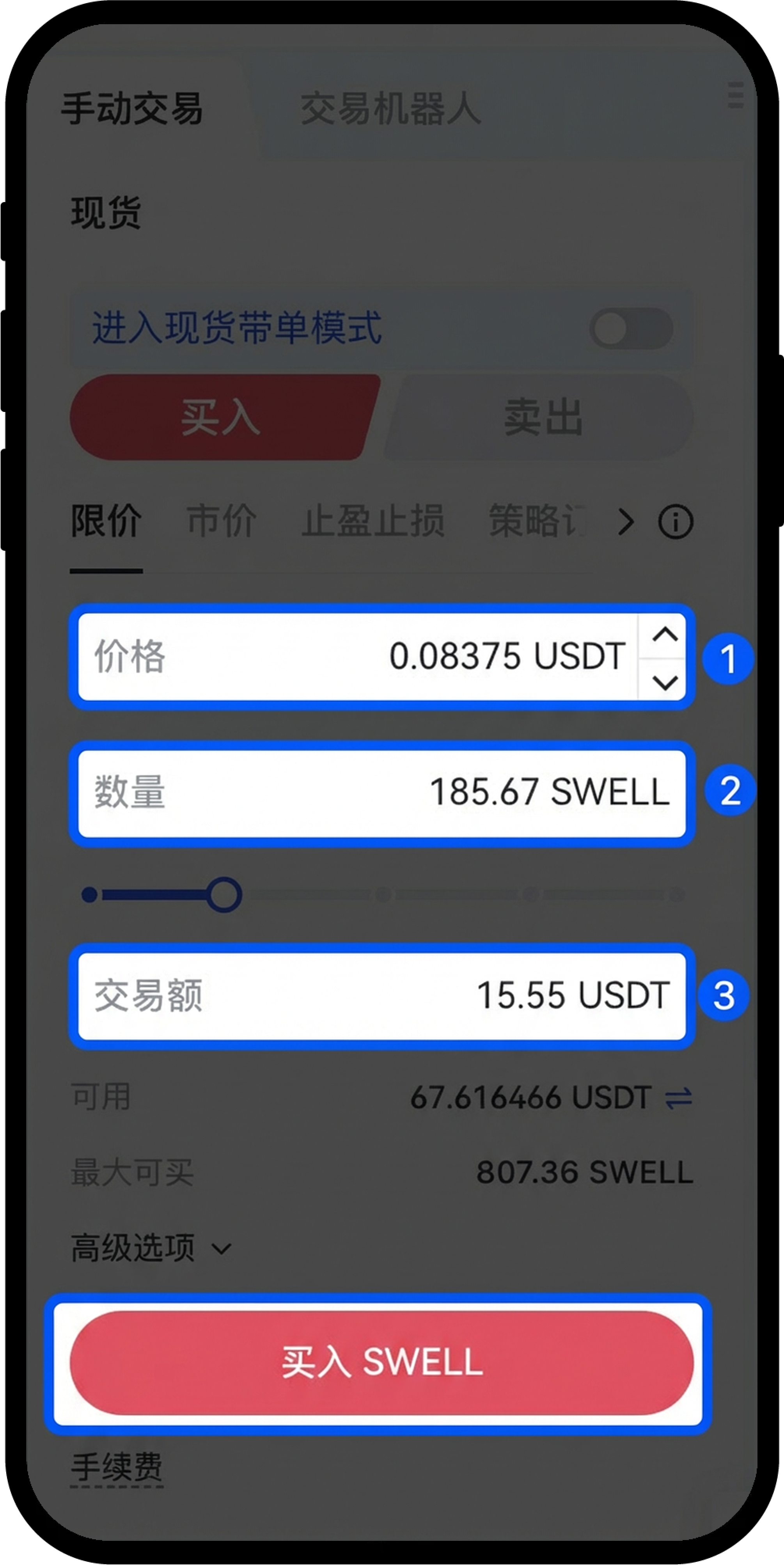The image size is (784, 1565).
Task: Switch to the 市价 order type
Action: [x=222, y=521]
